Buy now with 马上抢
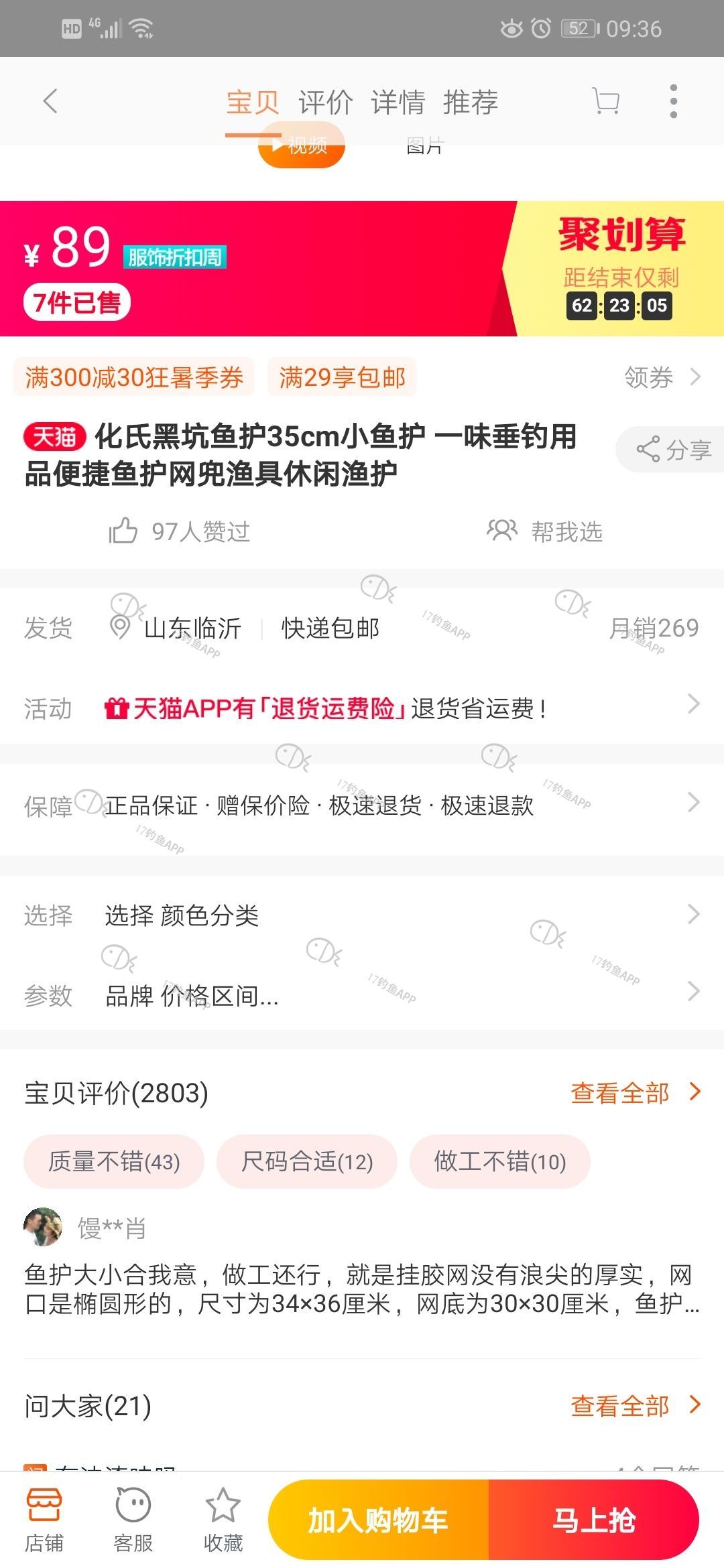The image size is (724, 1568). tap(594, 1520)
